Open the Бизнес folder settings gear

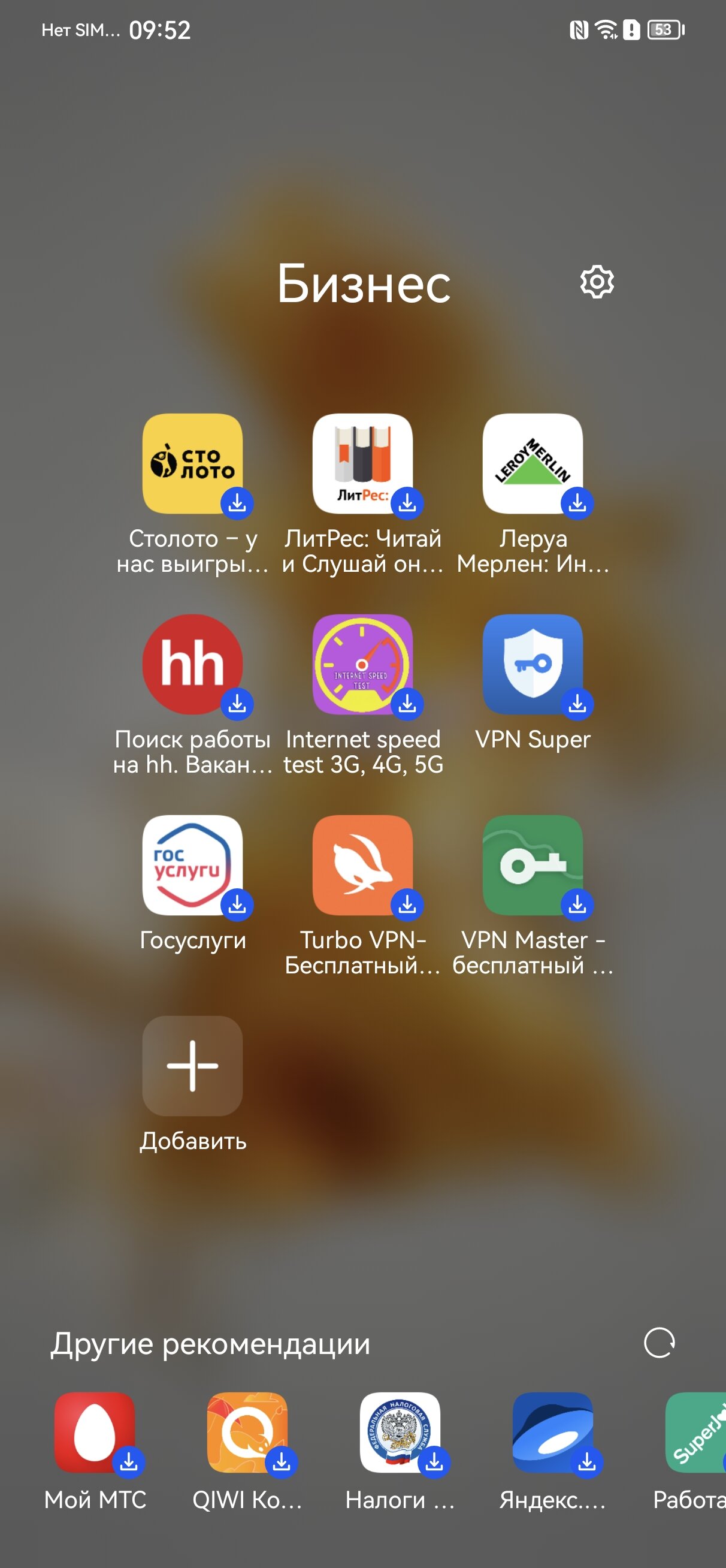[x=597, y=282]
